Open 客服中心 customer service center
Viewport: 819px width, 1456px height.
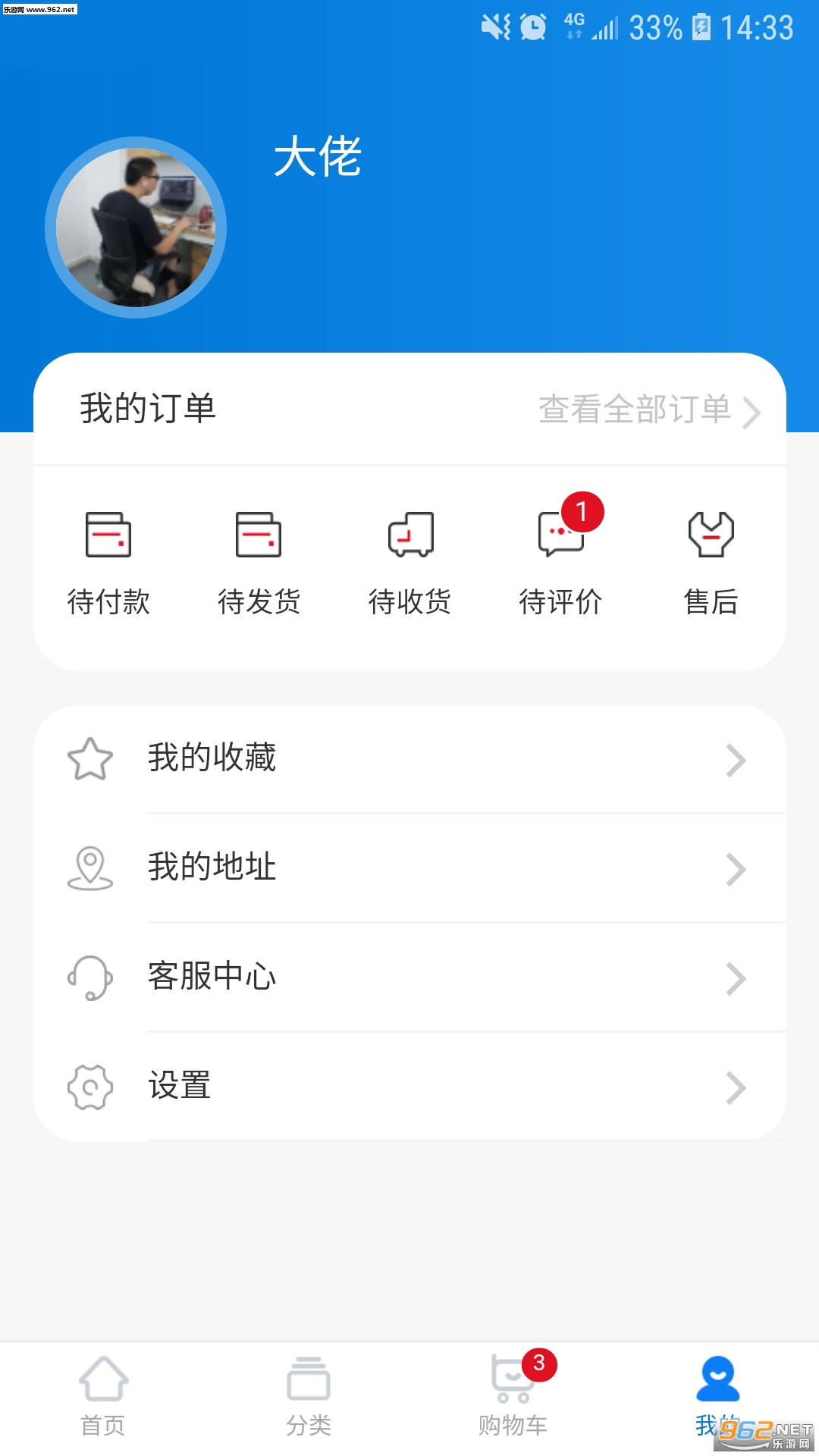(x=409, y=977)
